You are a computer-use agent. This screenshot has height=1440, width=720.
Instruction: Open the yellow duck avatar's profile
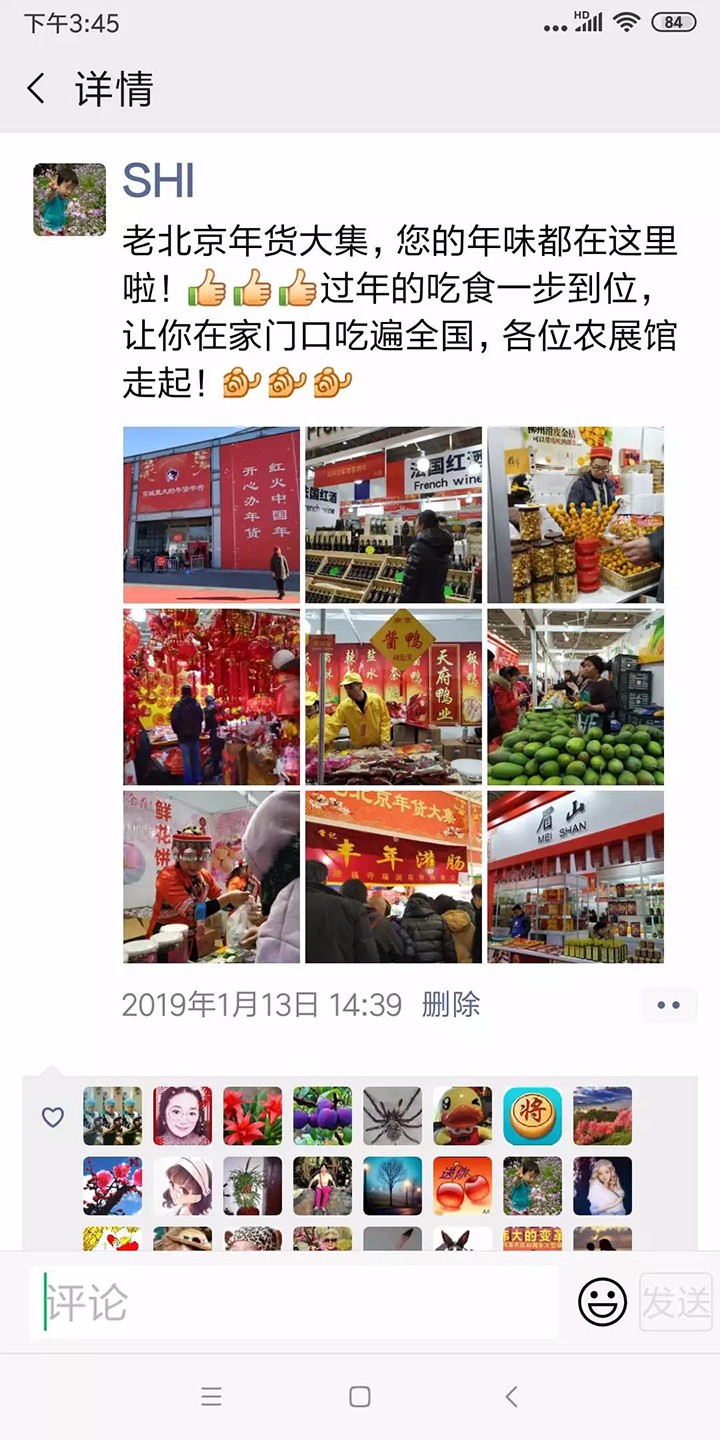point(462,1116)
